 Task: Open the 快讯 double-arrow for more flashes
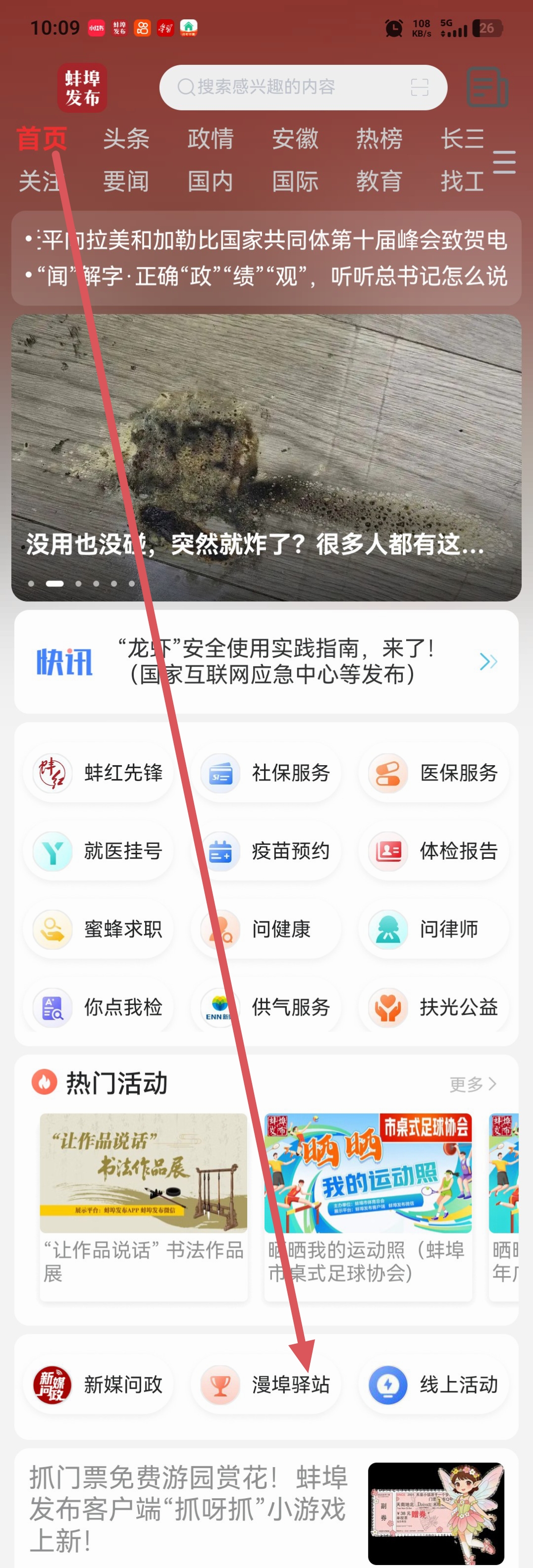tap(488, 662)
